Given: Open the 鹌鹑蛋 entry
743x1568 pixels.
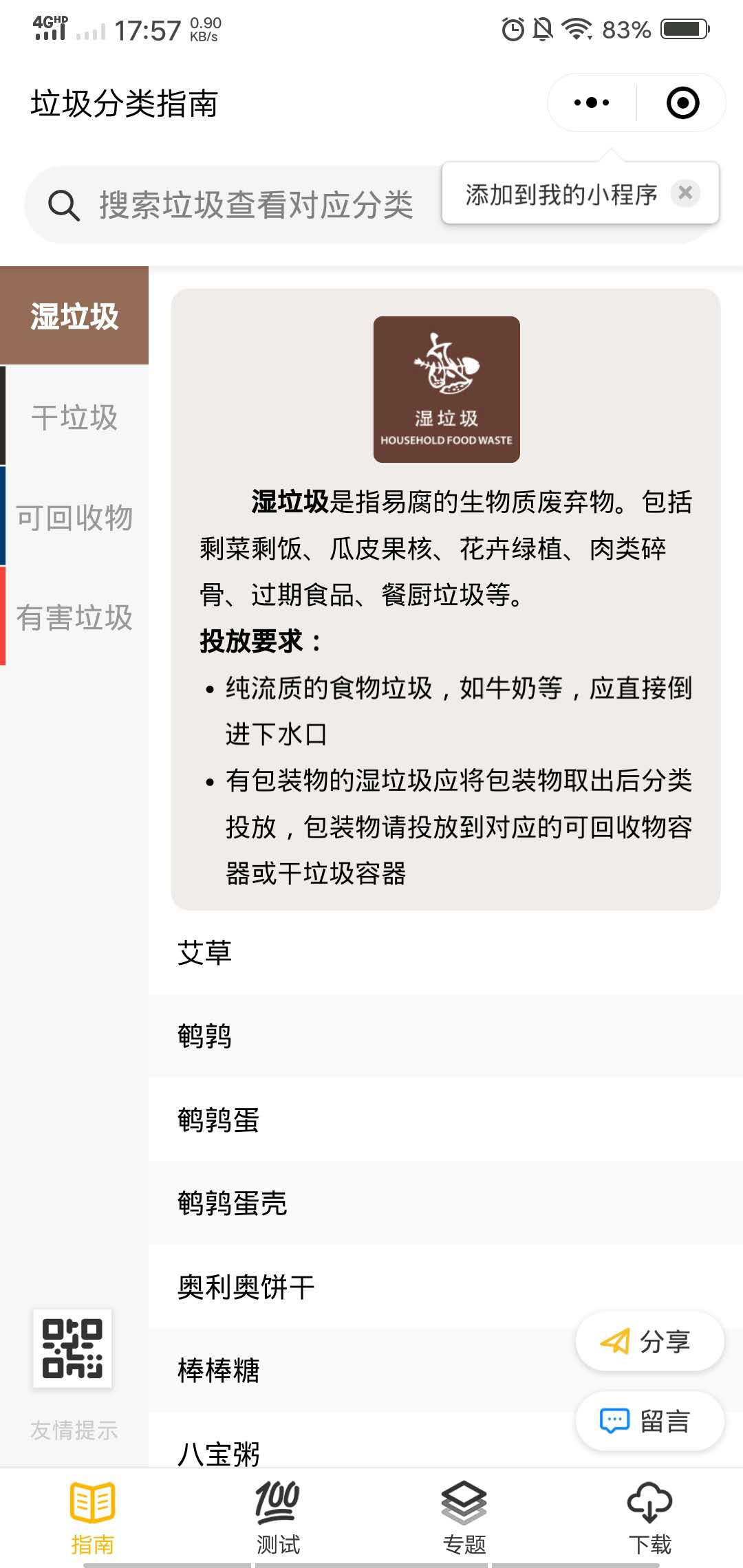Looking at the screenshot, I should tap(440, 1120).
